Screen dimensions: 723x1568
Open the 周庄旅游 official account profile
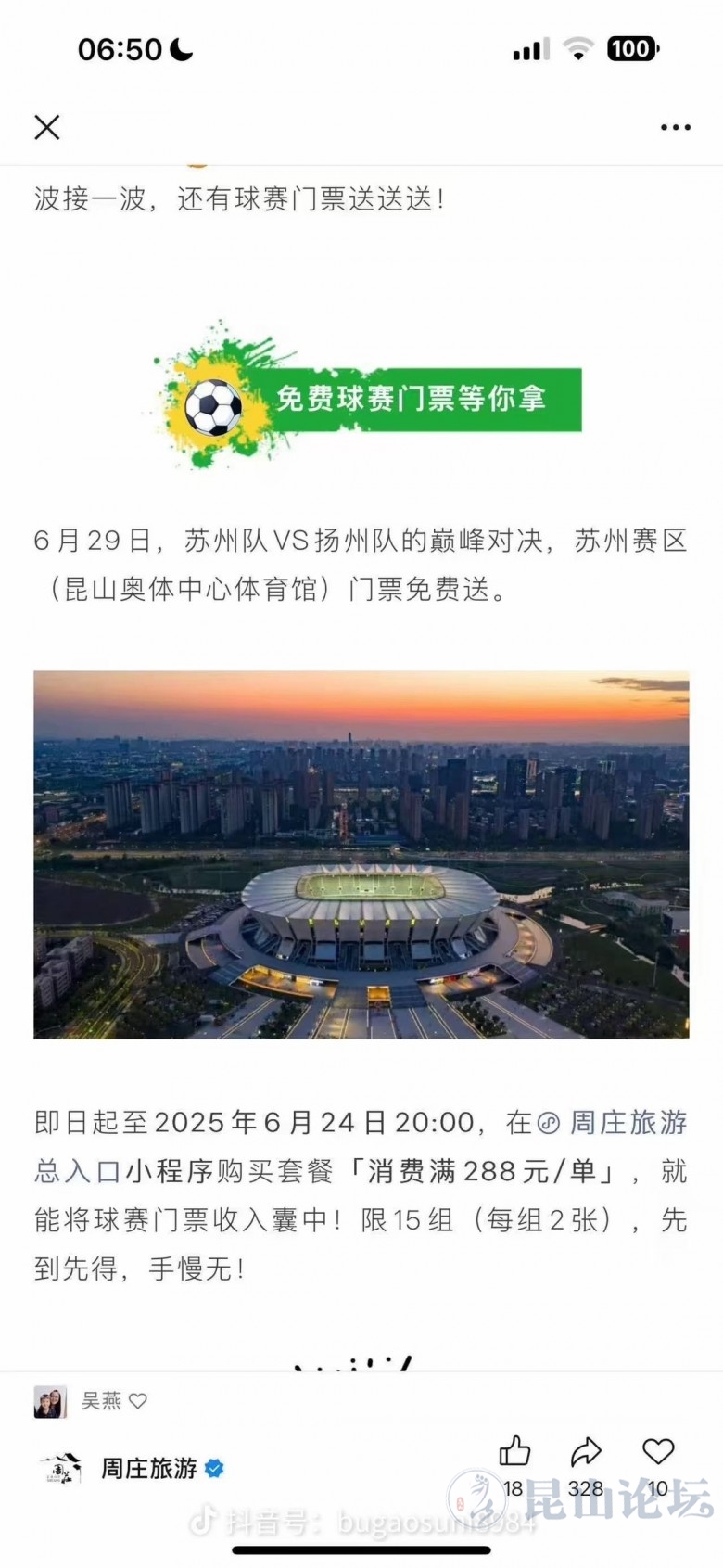click(148, 1469)
